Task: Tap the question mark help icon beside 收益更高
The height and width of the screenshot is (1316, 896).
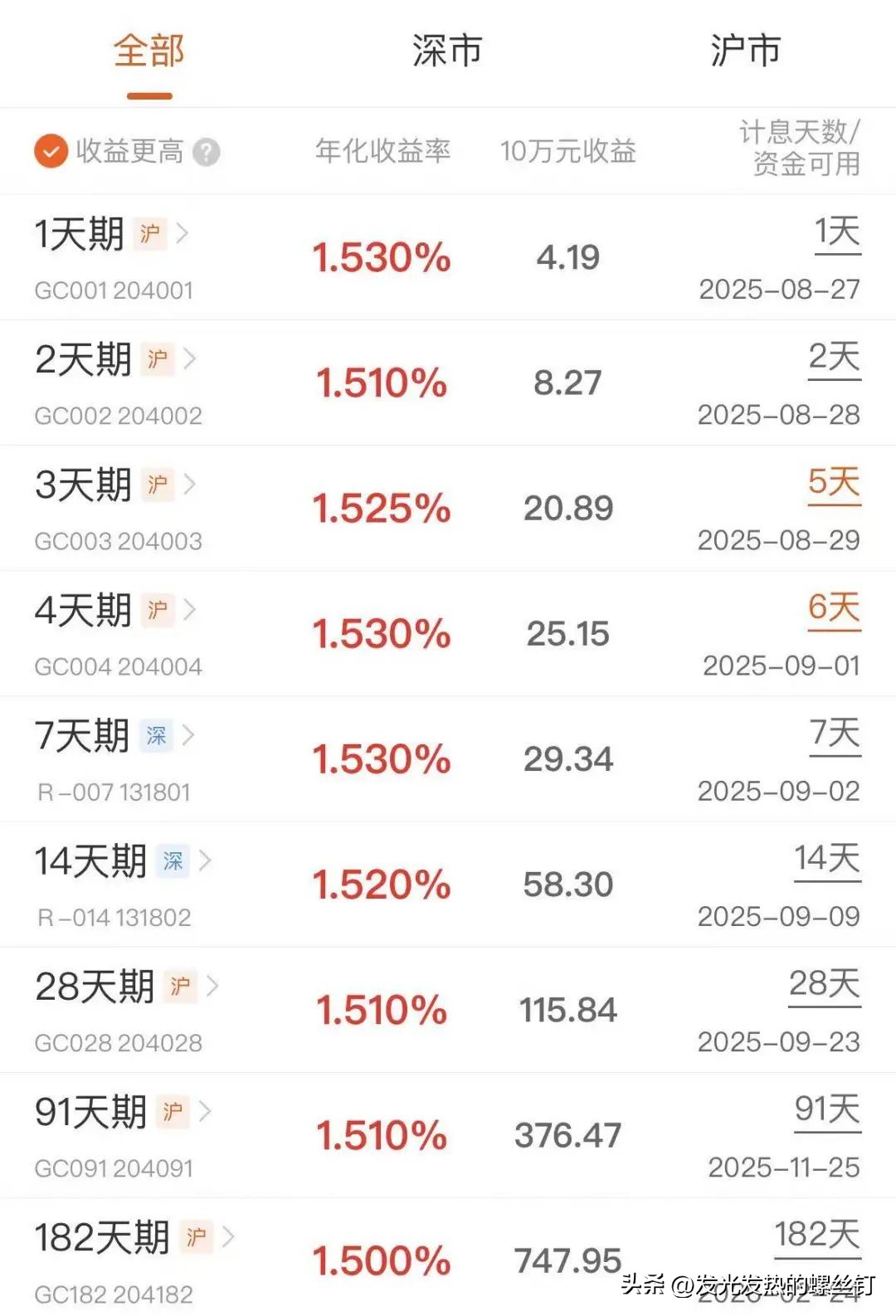Action: click(205, 153)
